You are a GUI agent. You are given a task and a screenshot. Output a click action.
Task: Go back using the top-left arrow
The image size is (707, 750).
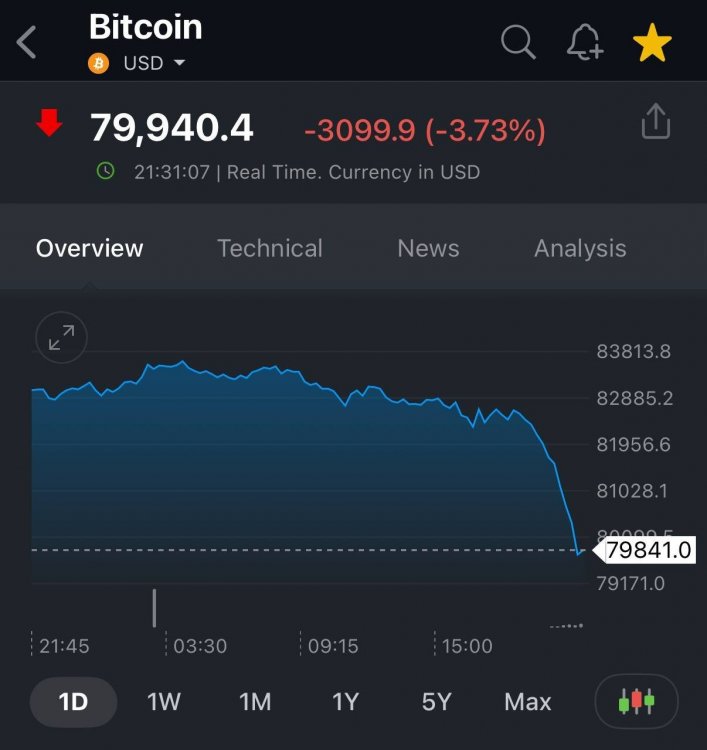click(x=28, y=43)
